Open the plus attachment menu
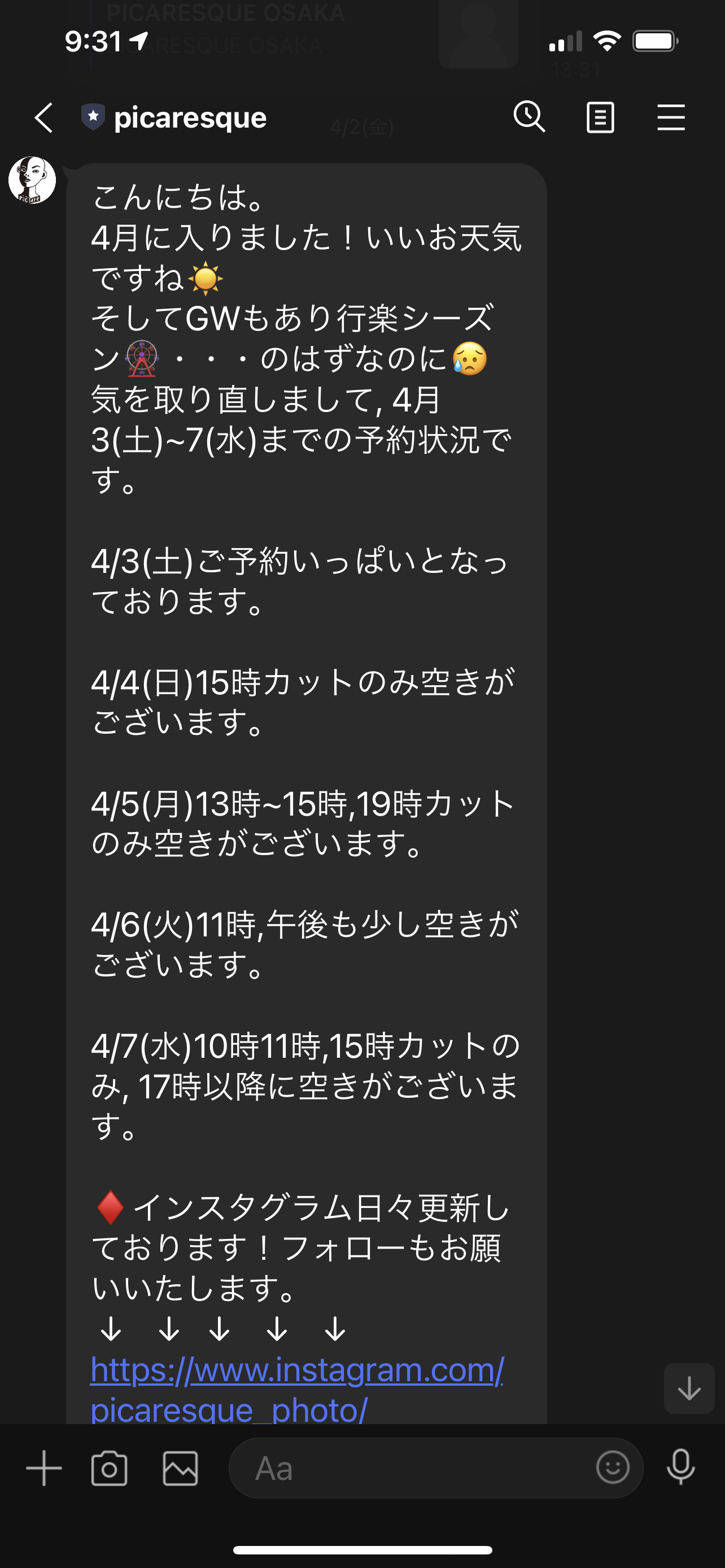 coord(44,1468)
